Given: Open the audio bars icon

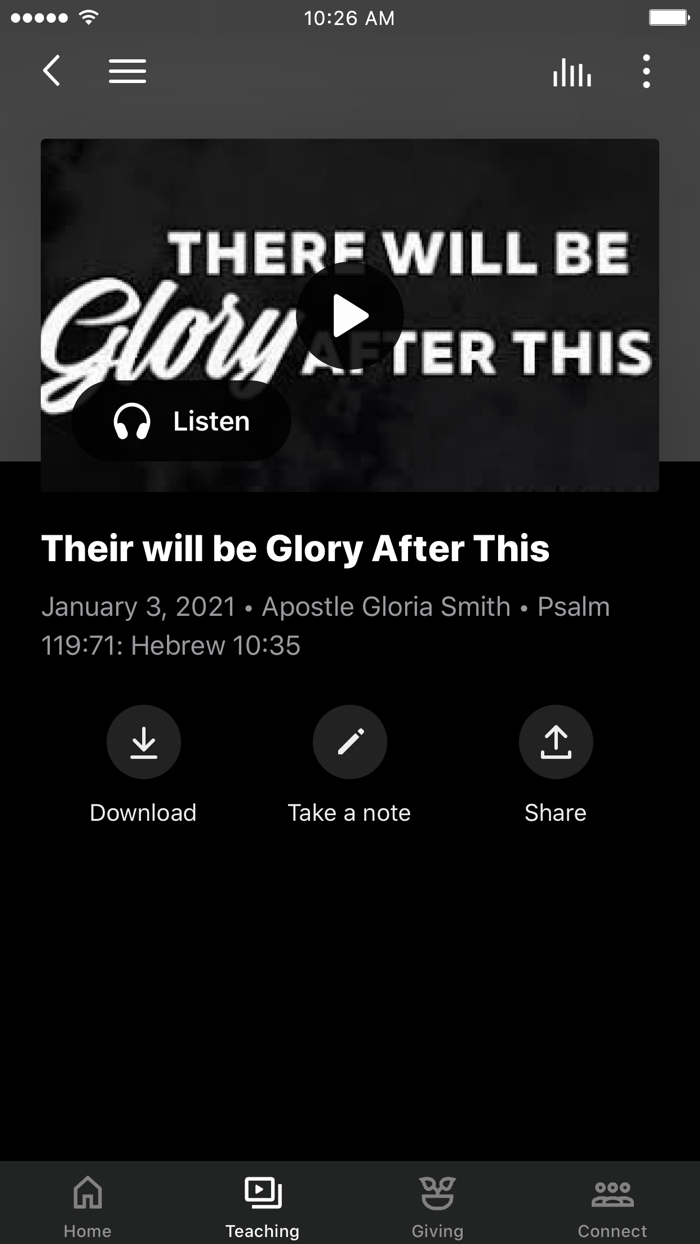Looking at the screenshot, I should point(572,72).
